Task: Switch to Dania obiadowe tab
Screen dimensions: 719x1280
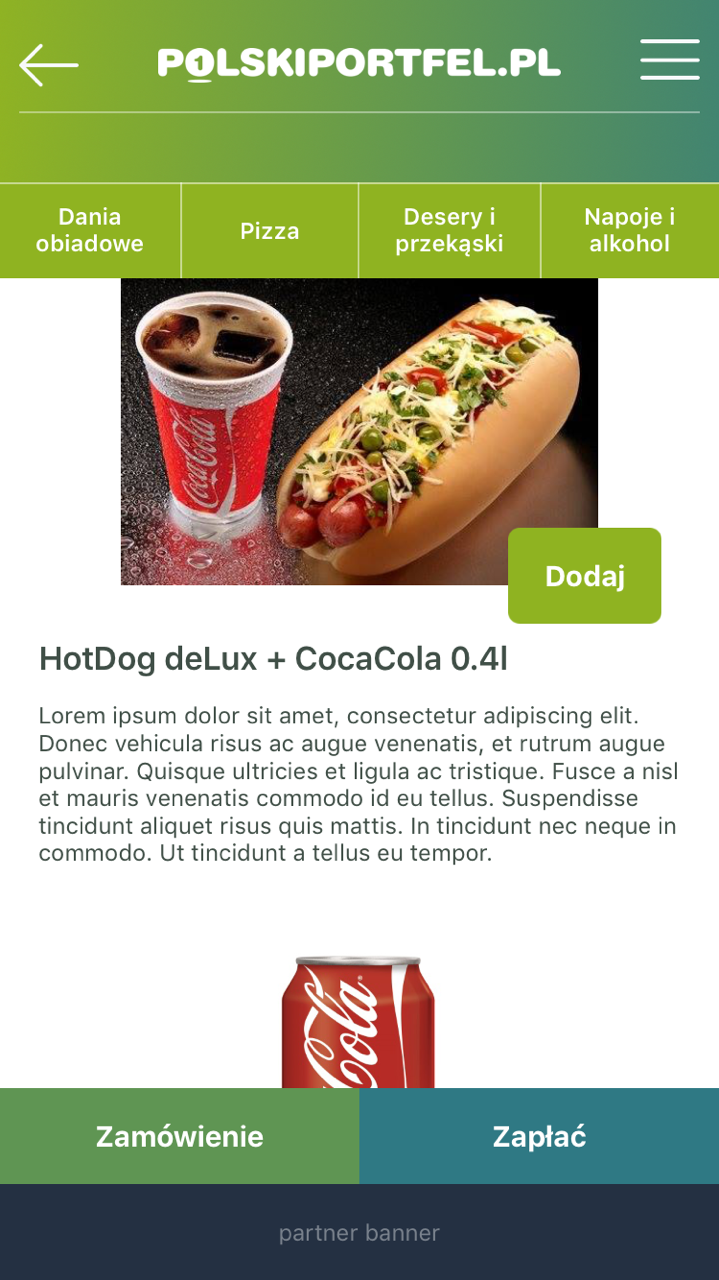Action: click(x=90, y=231)
